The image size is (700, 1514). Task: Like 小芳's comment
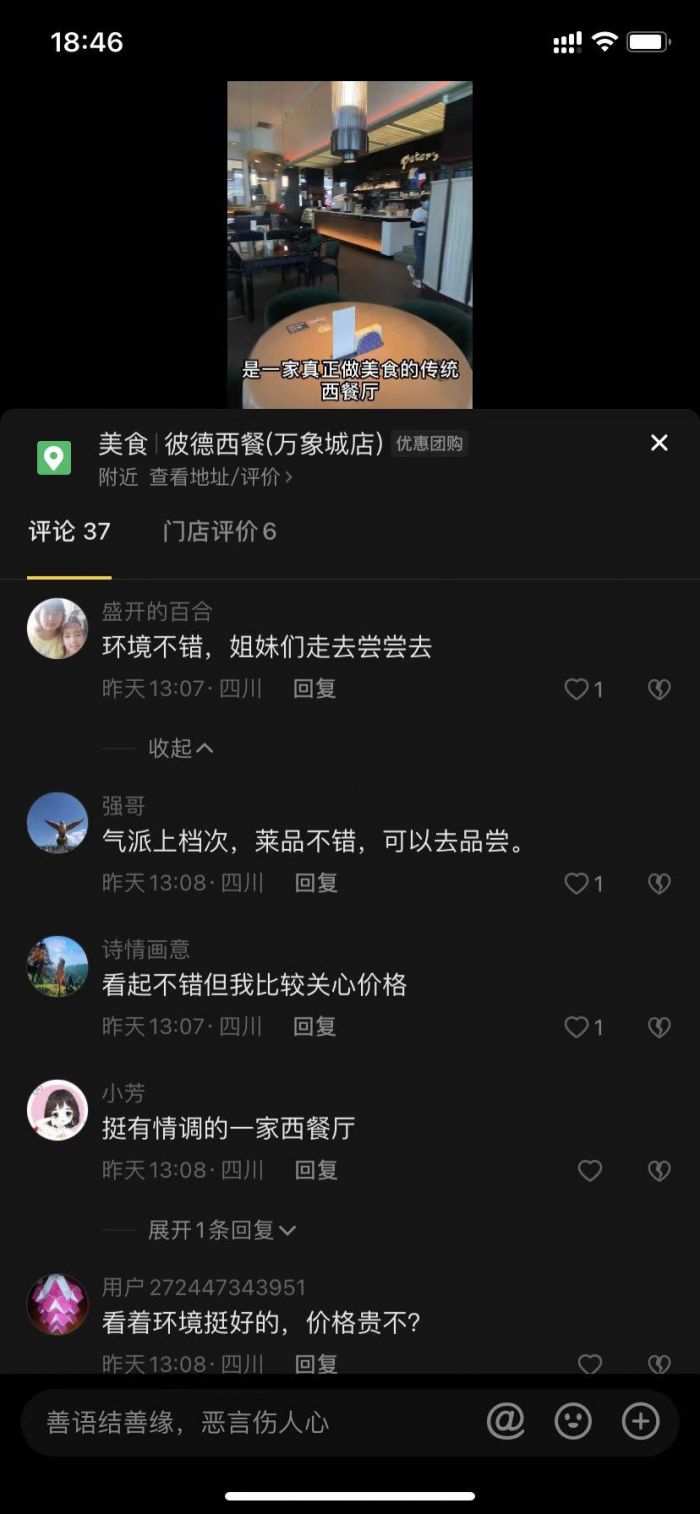tap(590, 1170)
